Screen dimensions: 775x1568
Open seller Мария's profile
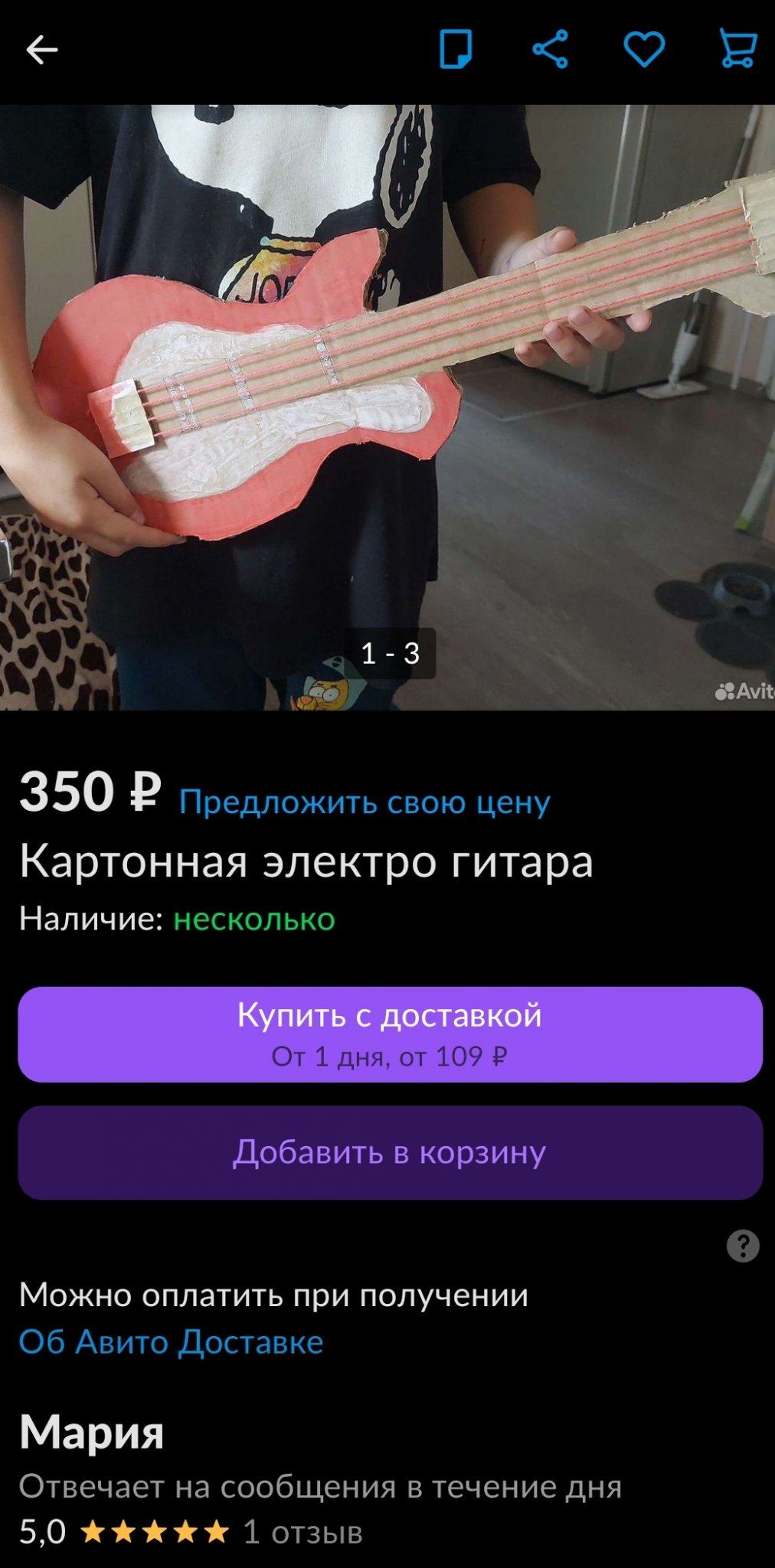(91, 1431)
